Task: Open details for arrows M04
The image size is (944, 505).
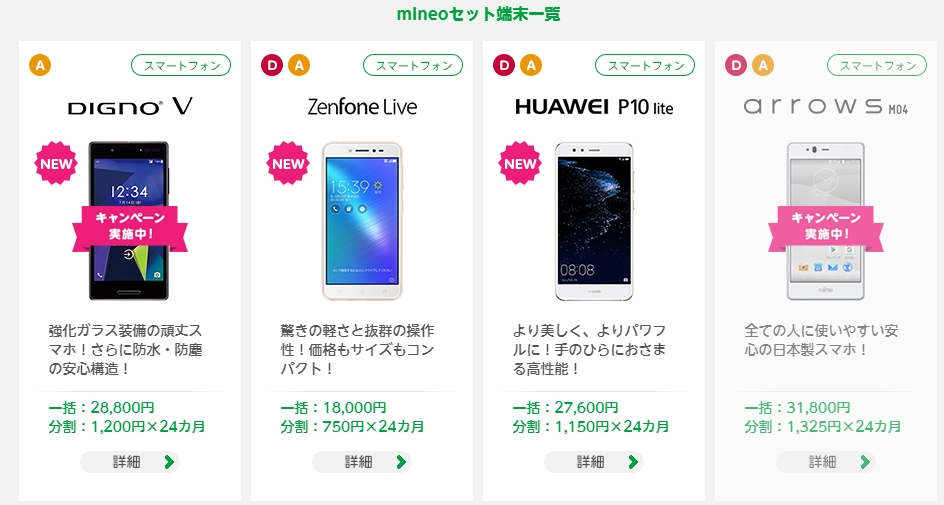Action: (825, 462)
